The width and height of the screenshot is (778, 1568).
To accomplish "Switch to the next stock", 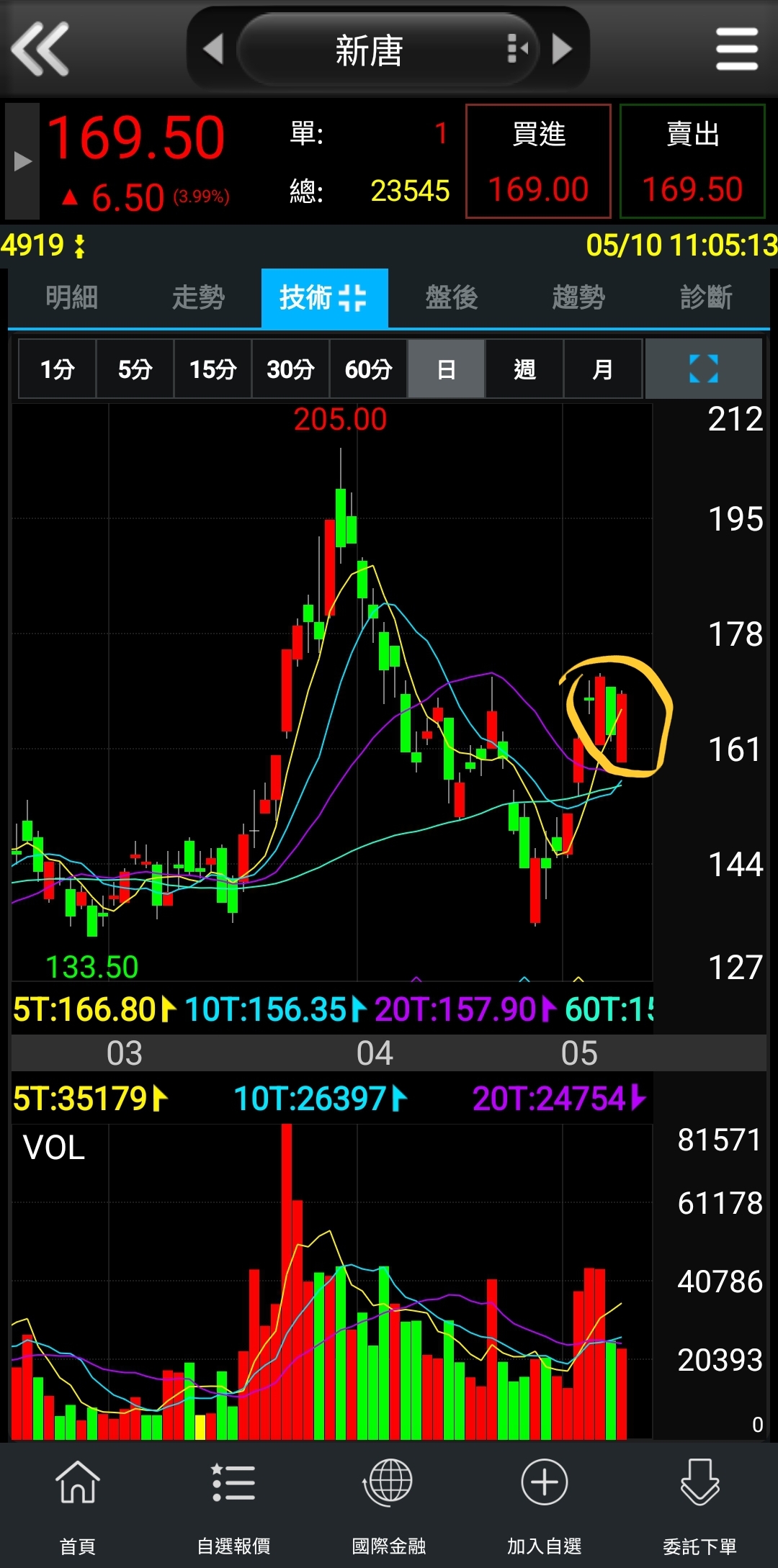I will pos(562,49).
